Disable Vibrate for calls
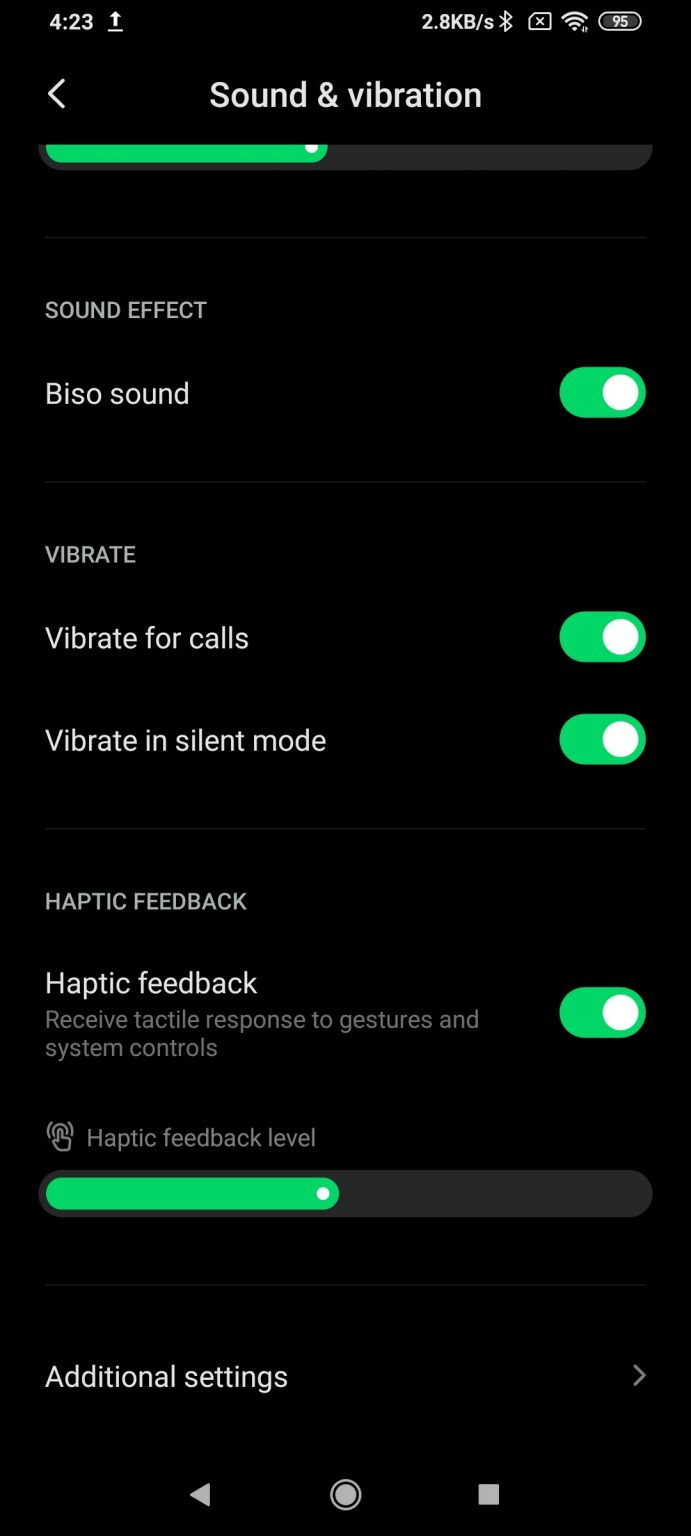The image size is (691, 1536). click(x=602, y=637)
